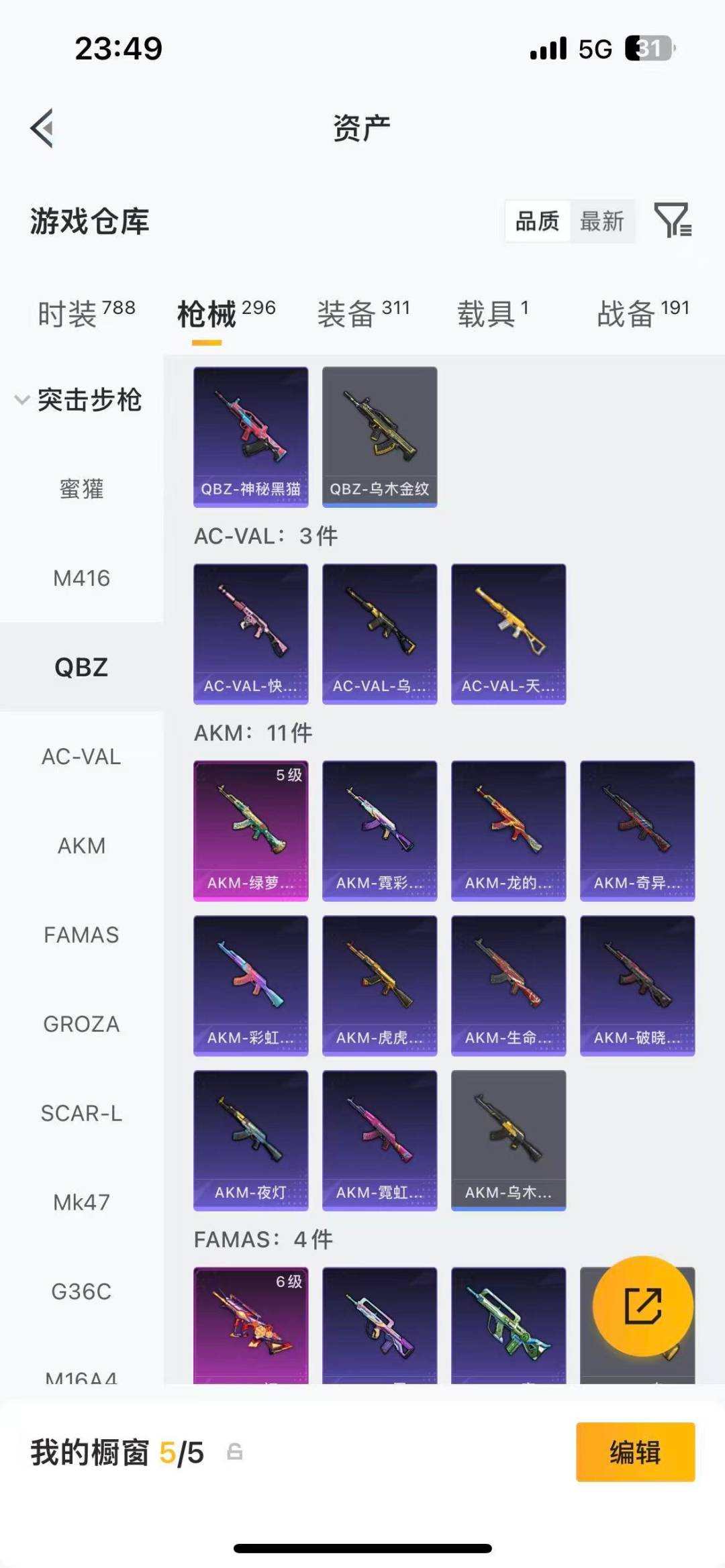Switch to the 时装 tab
The image size is (725, 1568).
coord(86,313)
